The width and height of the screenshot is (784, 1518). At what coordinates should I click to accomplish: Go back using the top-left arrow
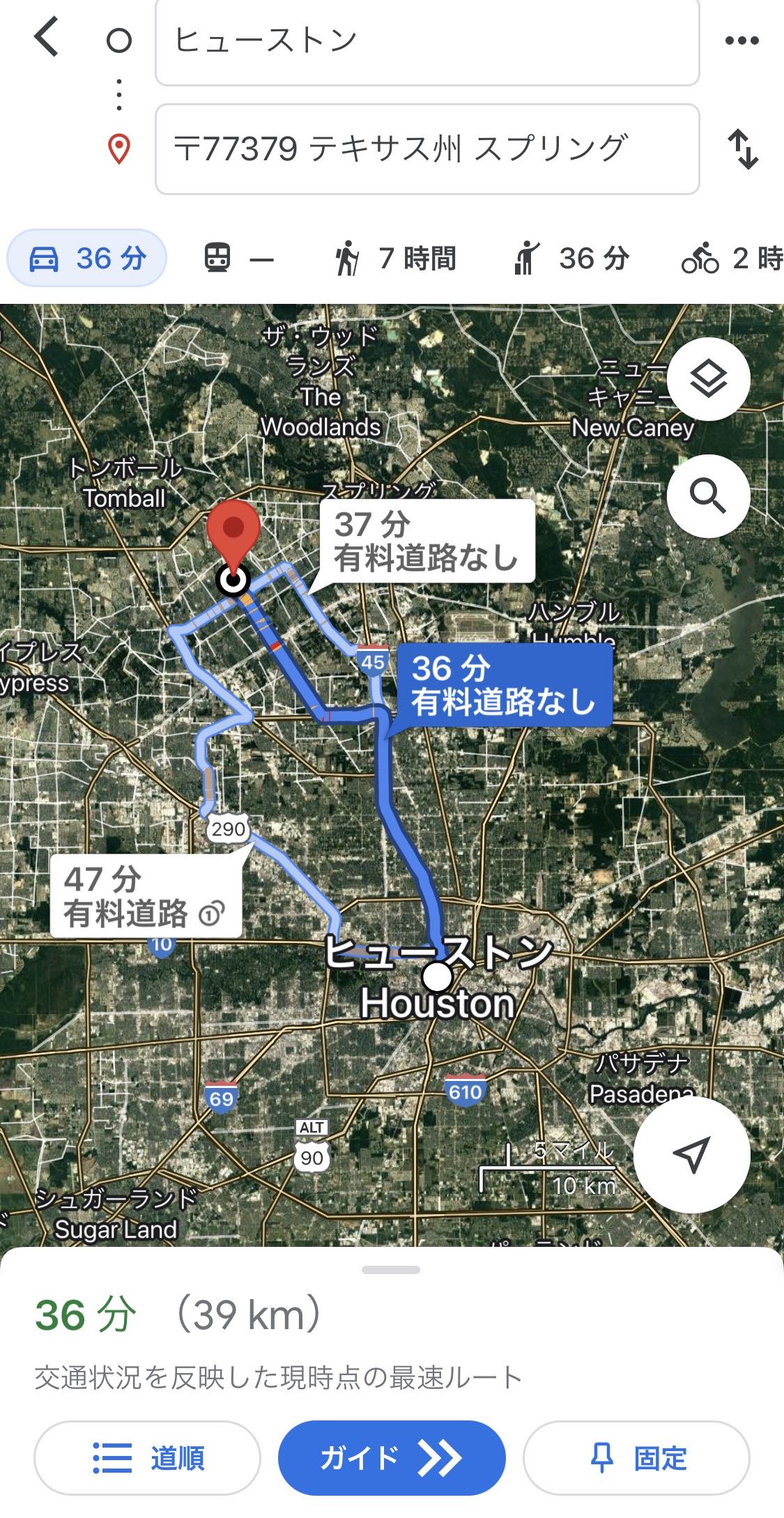click(x=46, y=37)
